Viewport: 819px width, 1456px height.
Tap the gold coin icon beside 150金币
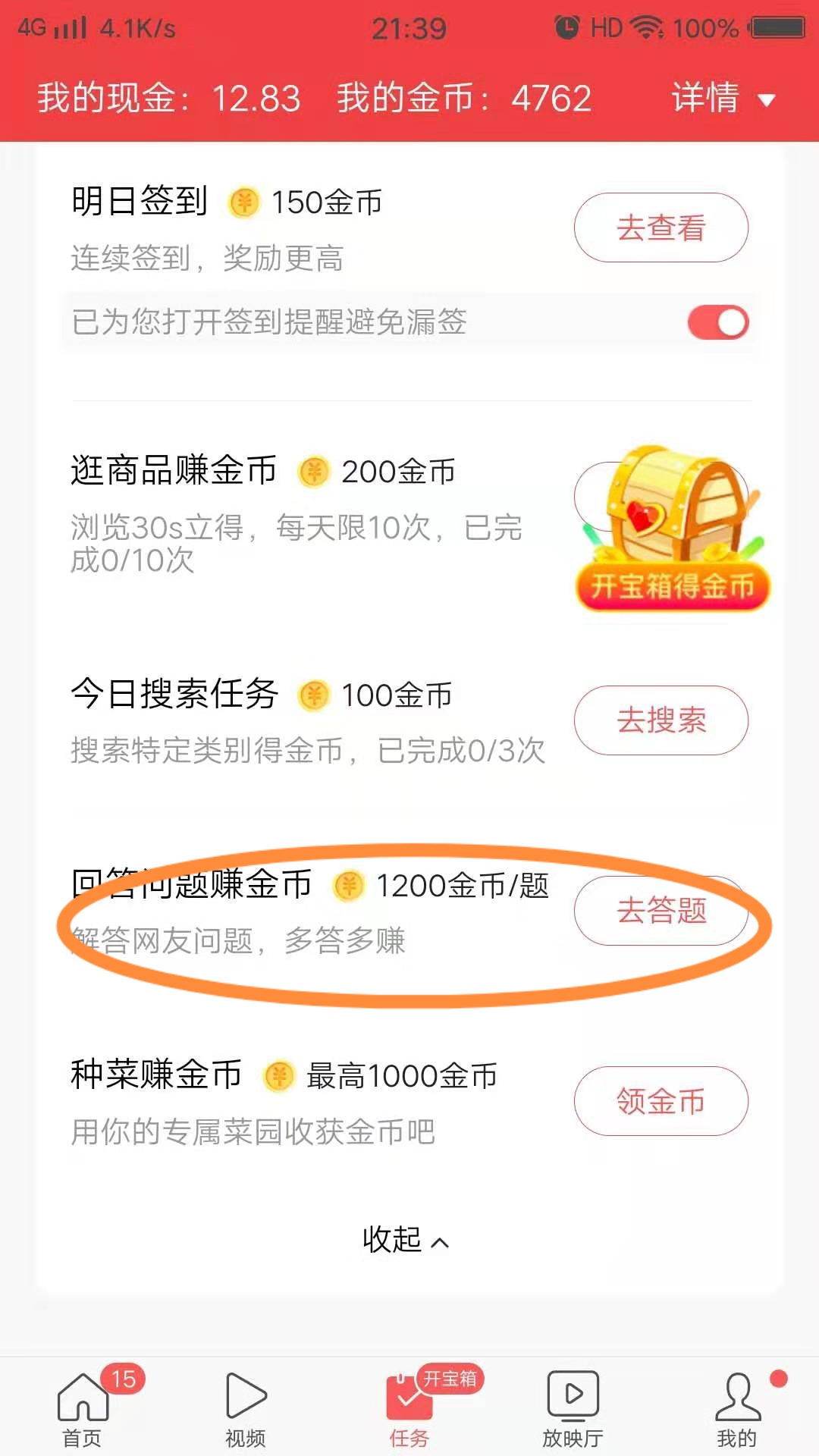pos(243,202)
